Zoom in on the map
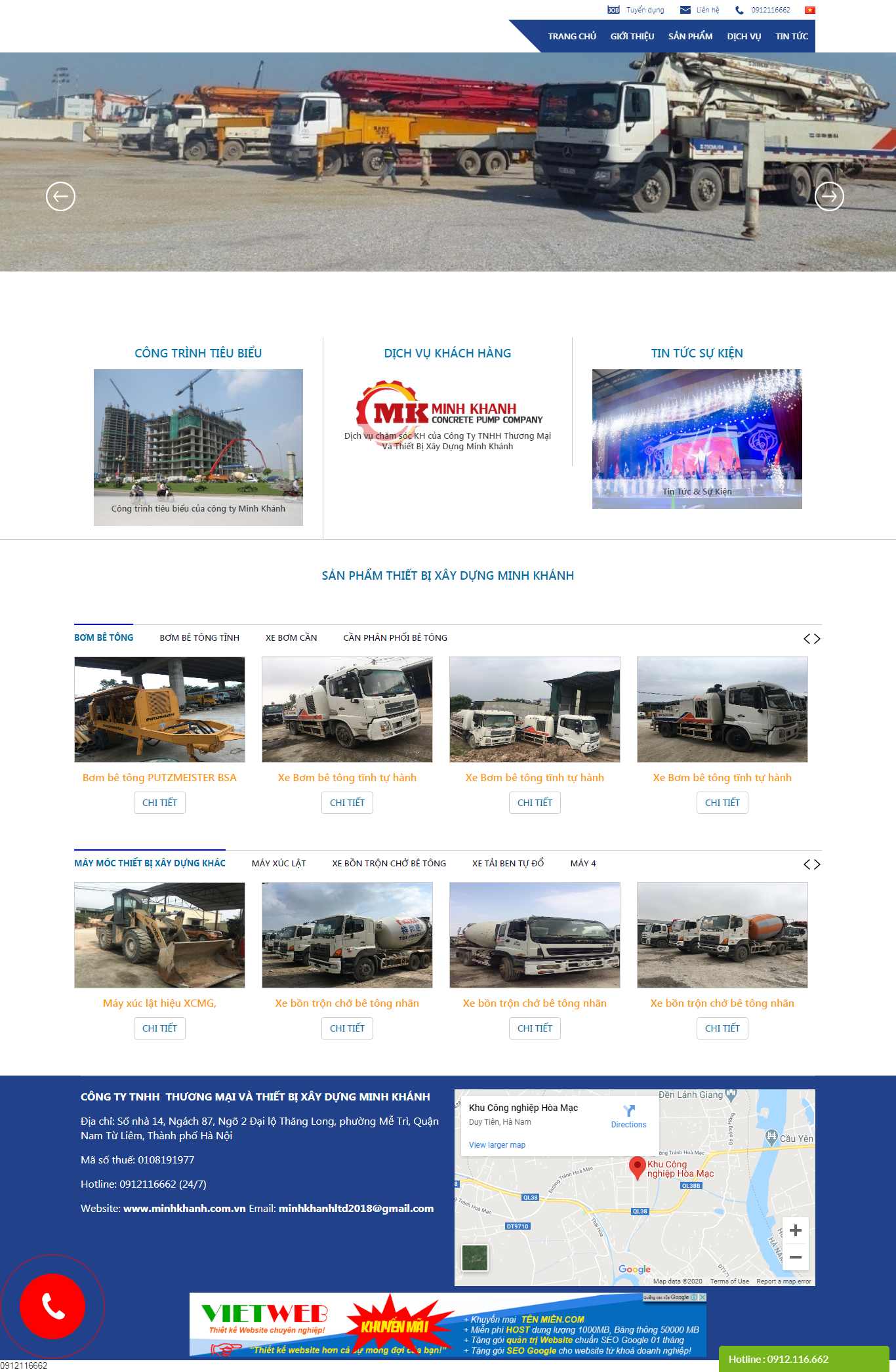This screenshot has height=1372, width=896. 795,1230
